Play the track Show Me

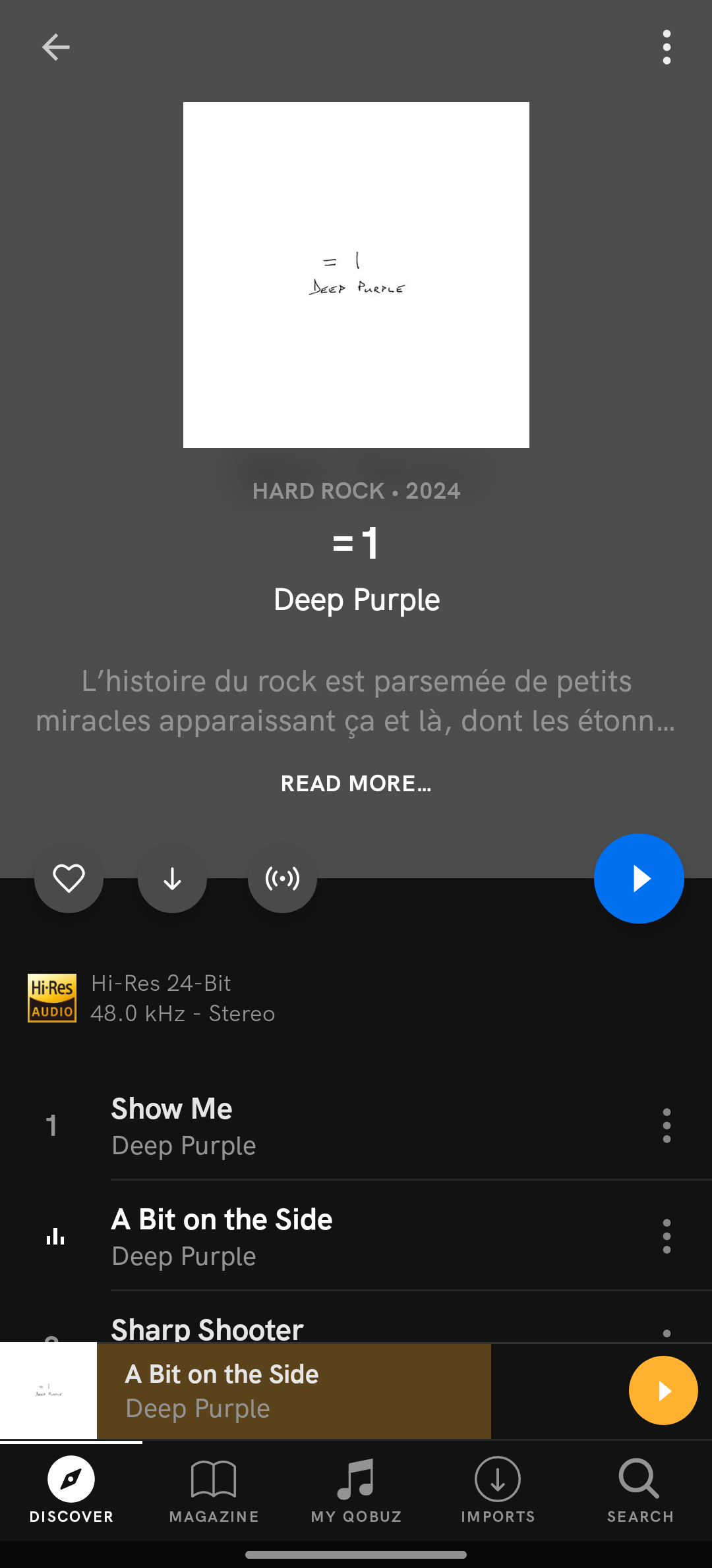[x=330, y=1125]
